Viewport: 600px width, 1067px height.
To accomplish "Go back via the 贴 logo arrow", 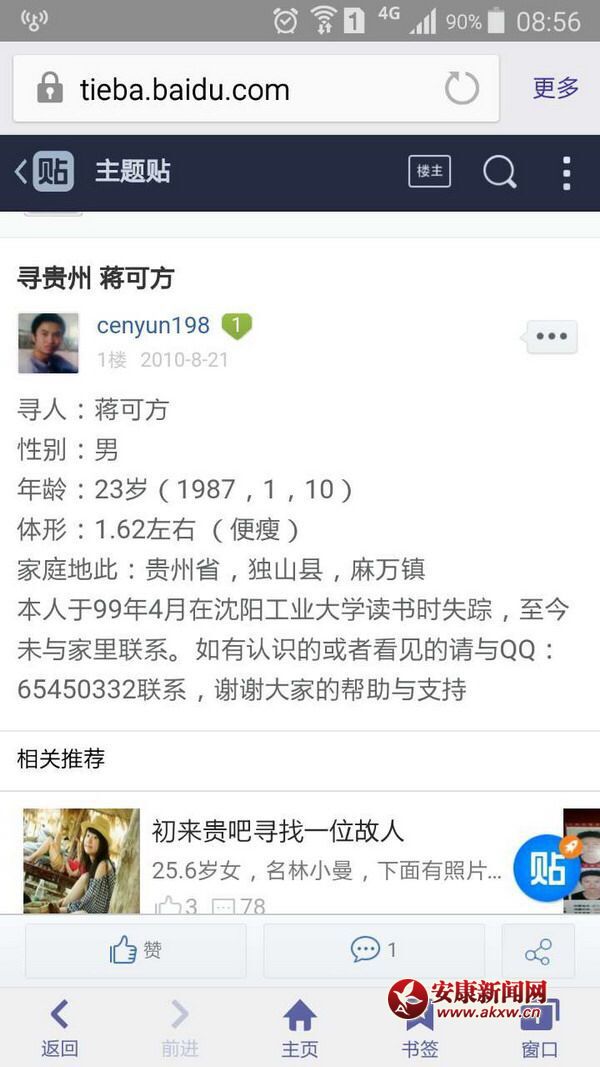I will pos(44,172).
